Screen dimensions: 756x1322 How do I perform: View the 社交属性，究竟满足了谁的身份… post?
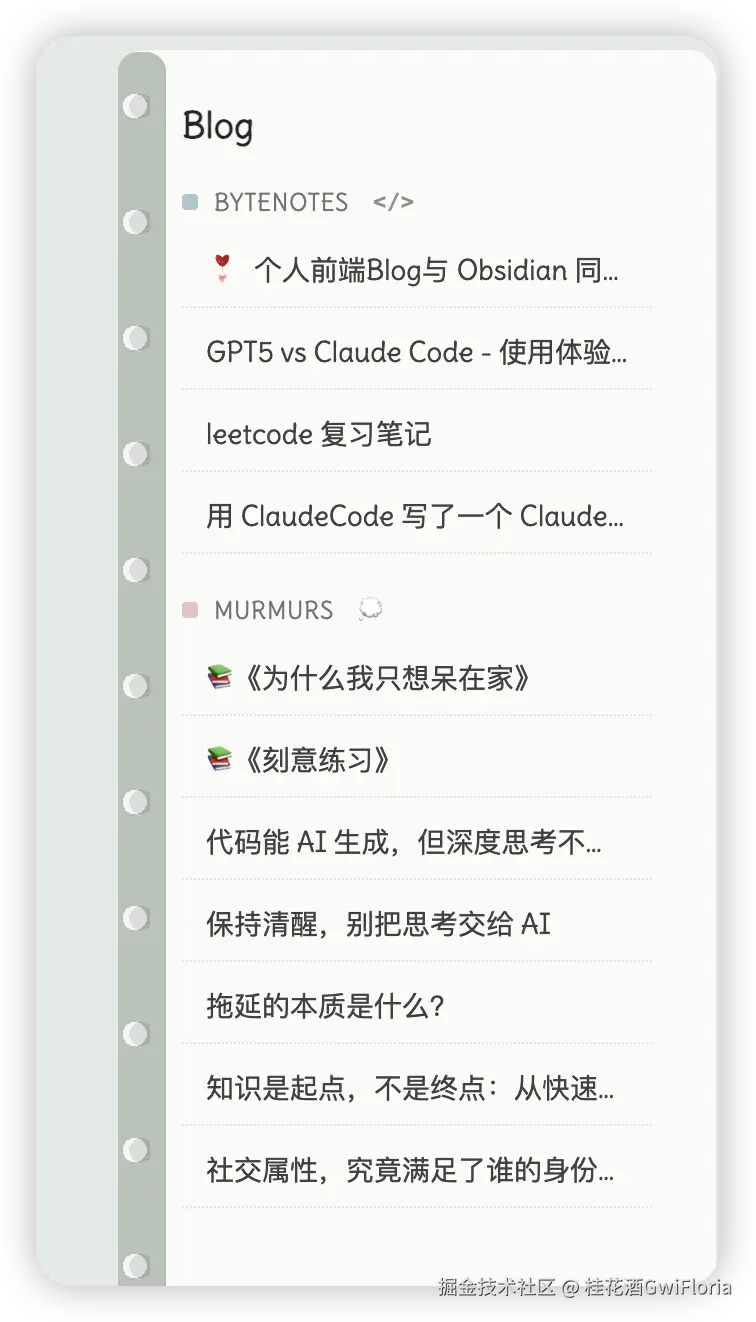click(410, 1170)
